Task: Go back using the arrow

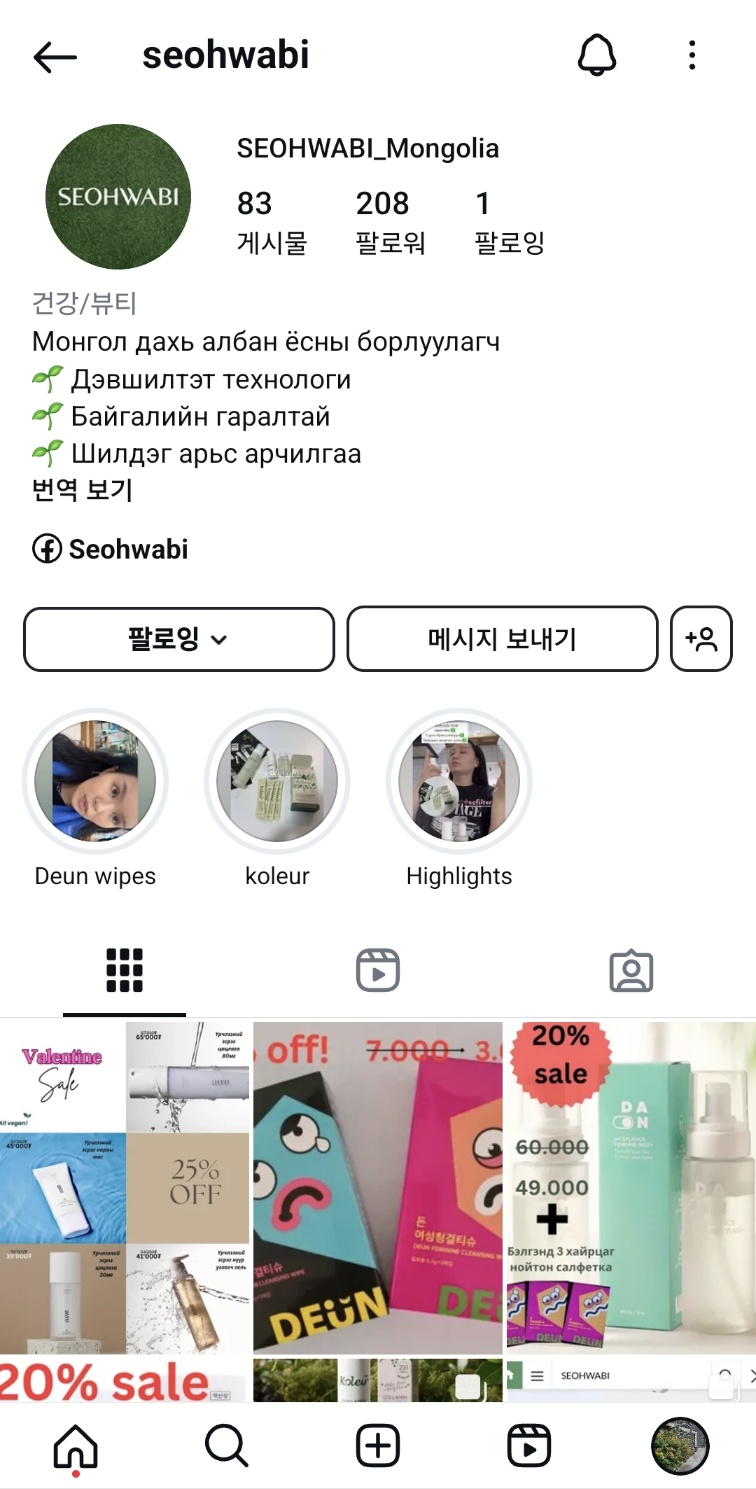Action: 55,57
